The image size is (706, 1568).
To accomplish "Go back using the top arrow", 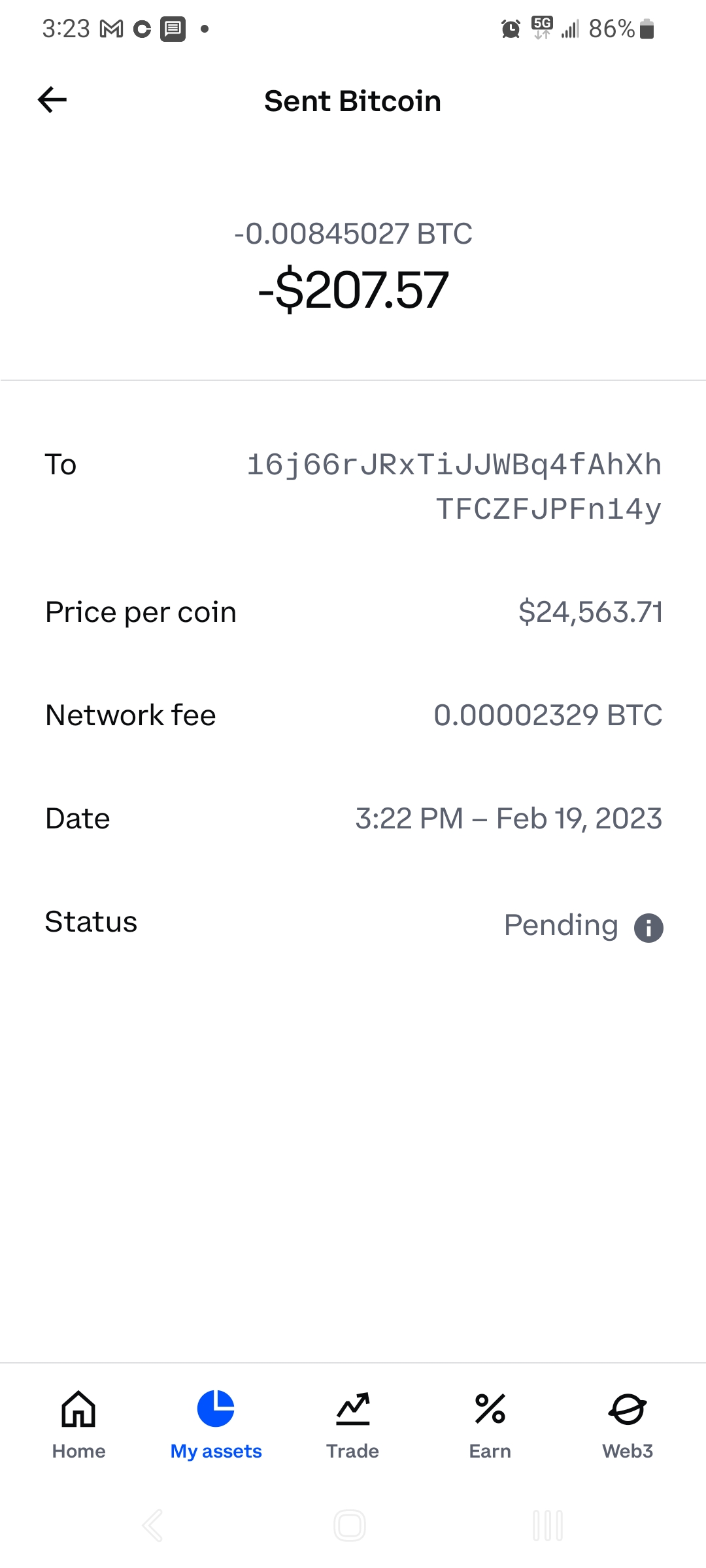I will (52, 100).
